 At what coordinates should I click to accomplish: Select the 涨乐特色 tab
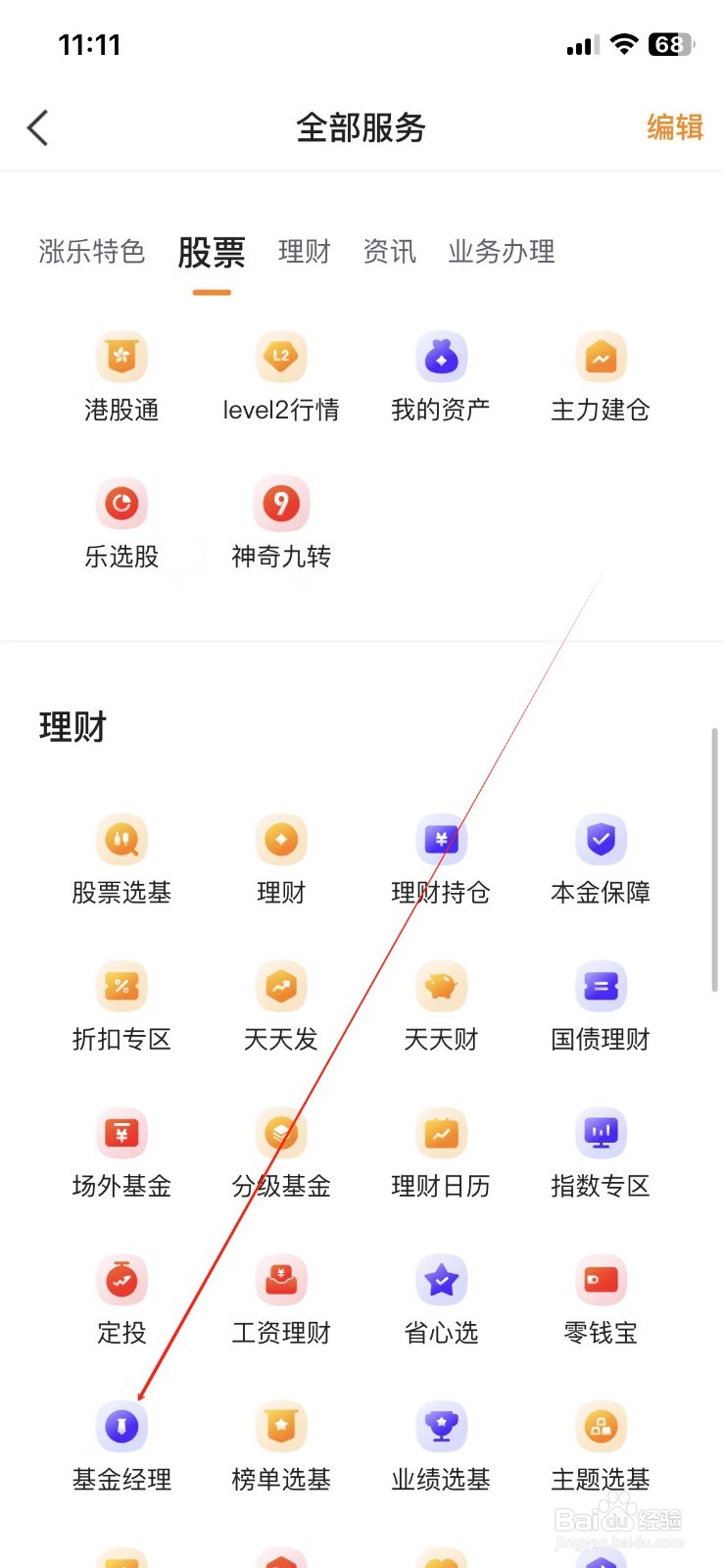(x=90, y=252)
